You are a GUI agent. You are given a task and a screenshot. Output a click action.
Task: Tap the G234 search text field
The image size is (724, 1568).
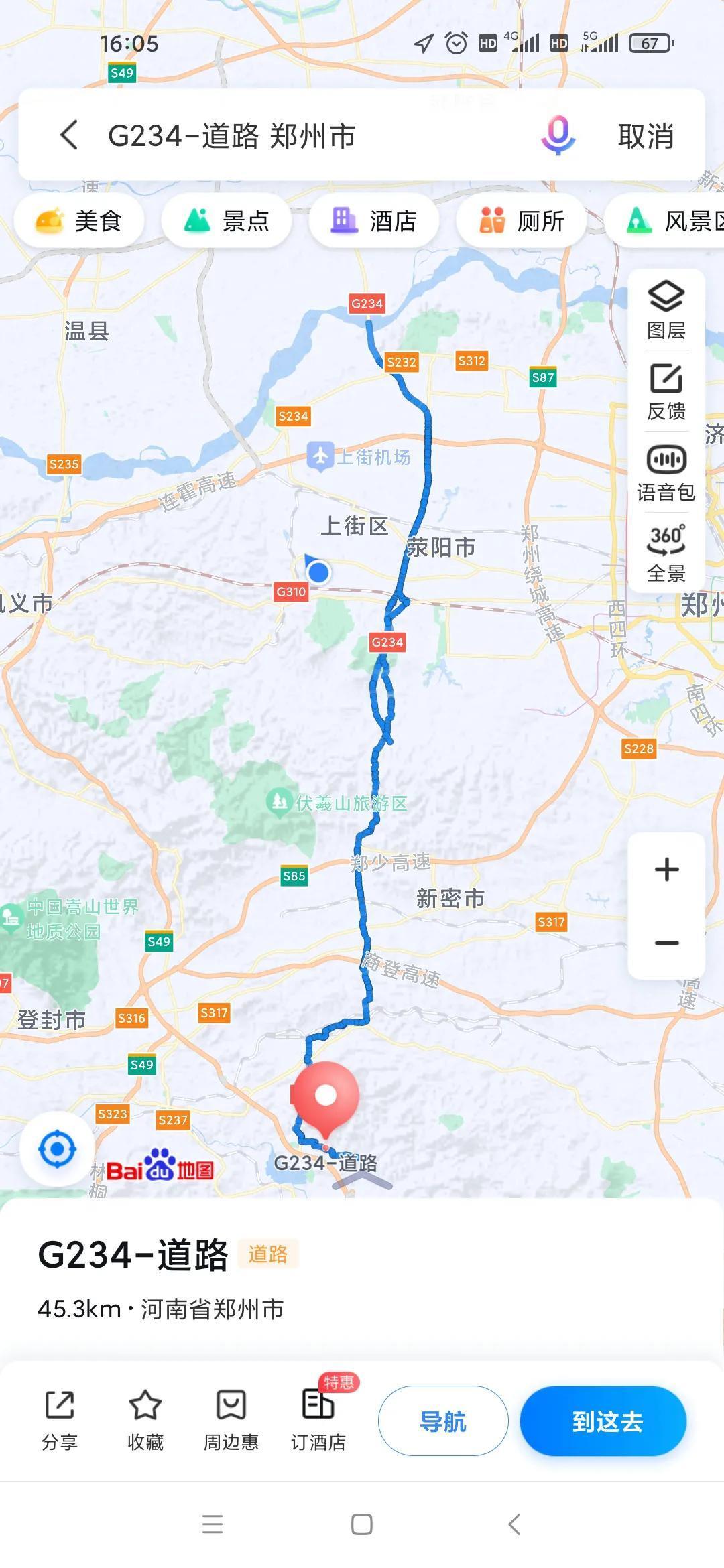[x=302, y=136]
